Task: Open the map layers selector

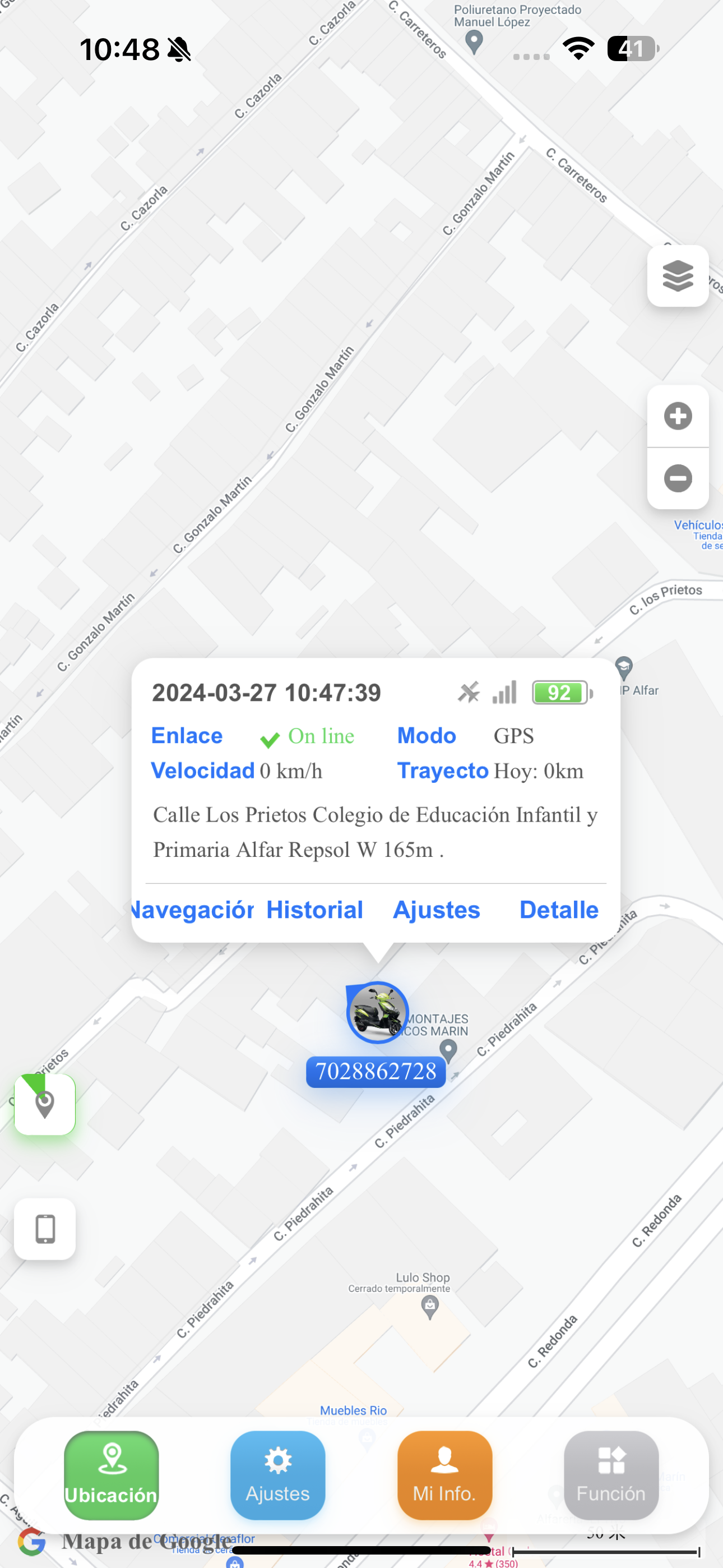Action: point(678,276)
